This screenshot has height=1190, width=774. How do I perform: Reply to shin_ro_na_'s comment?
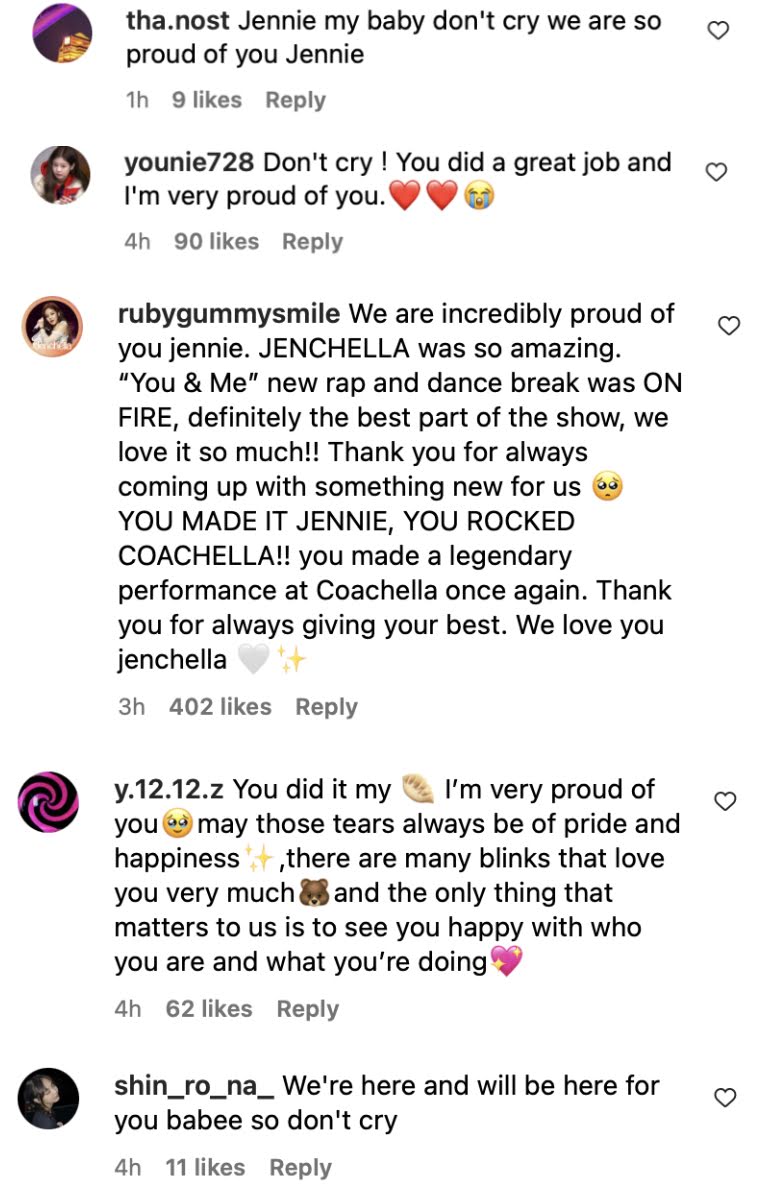[x=300, y=1168]
